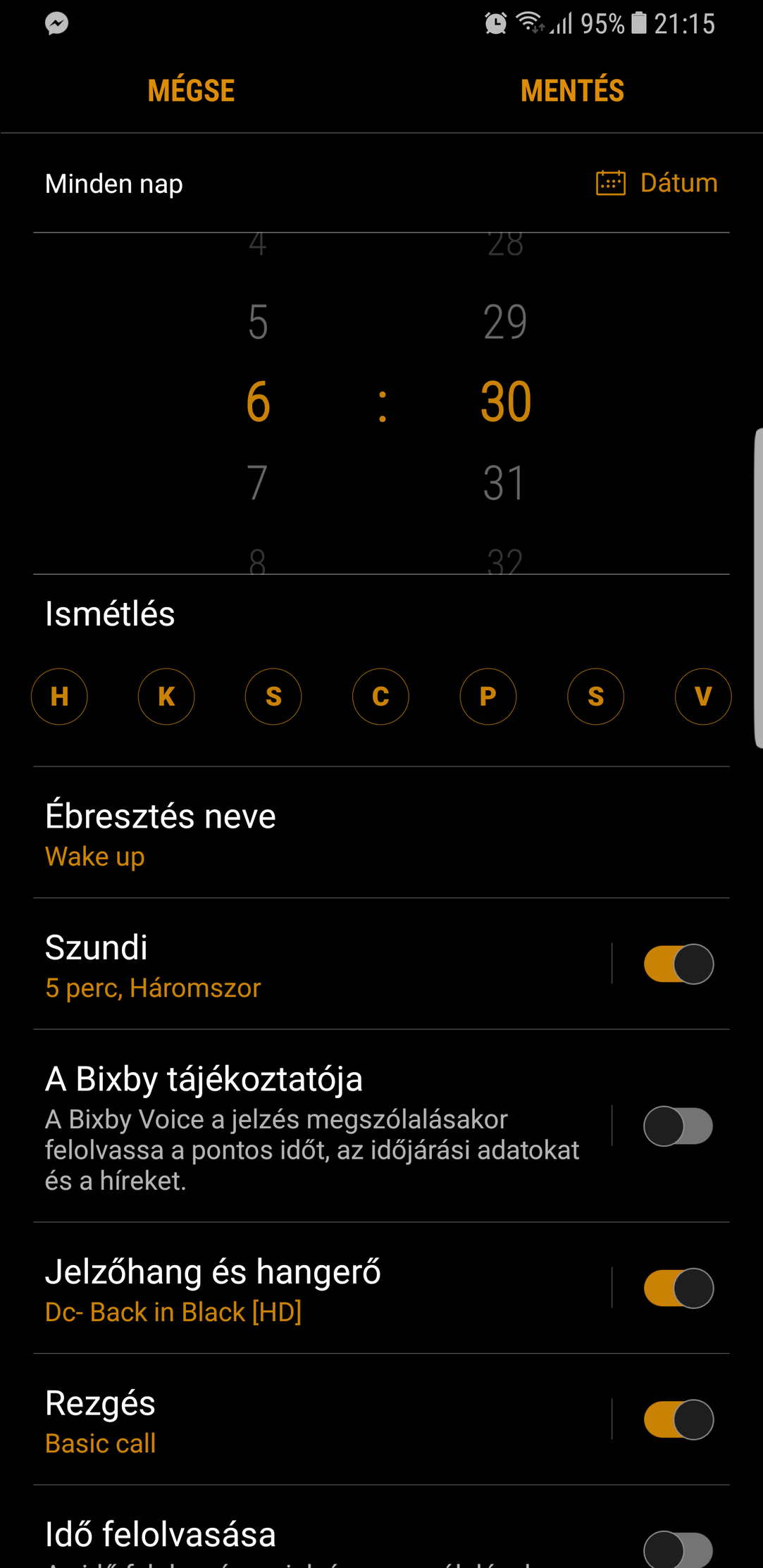Toggle the K (Tuesday) repeat day
The height and width of the screenshot is (1568, 763).
point(166,697)
